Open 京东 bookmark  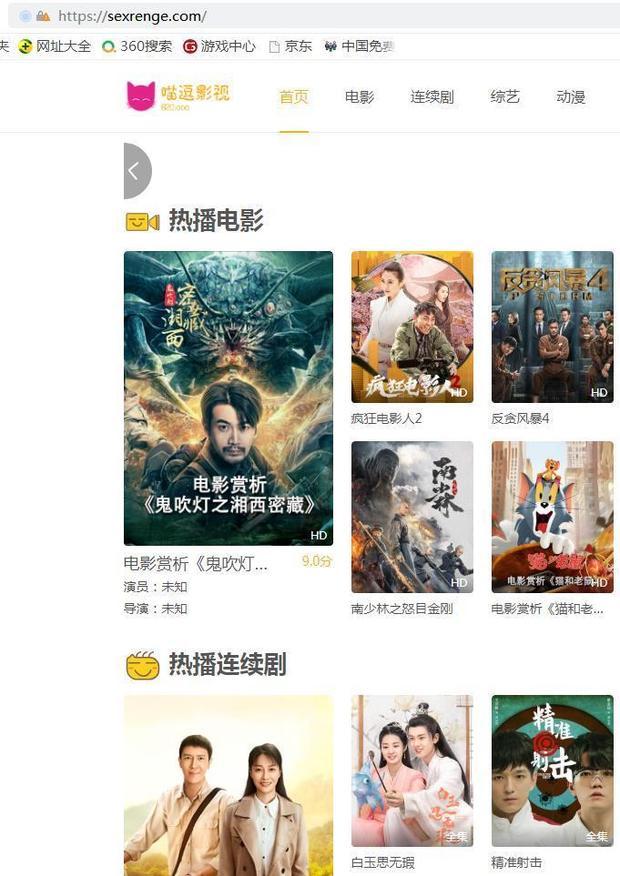pyautogui.click(x=290, y=46)
